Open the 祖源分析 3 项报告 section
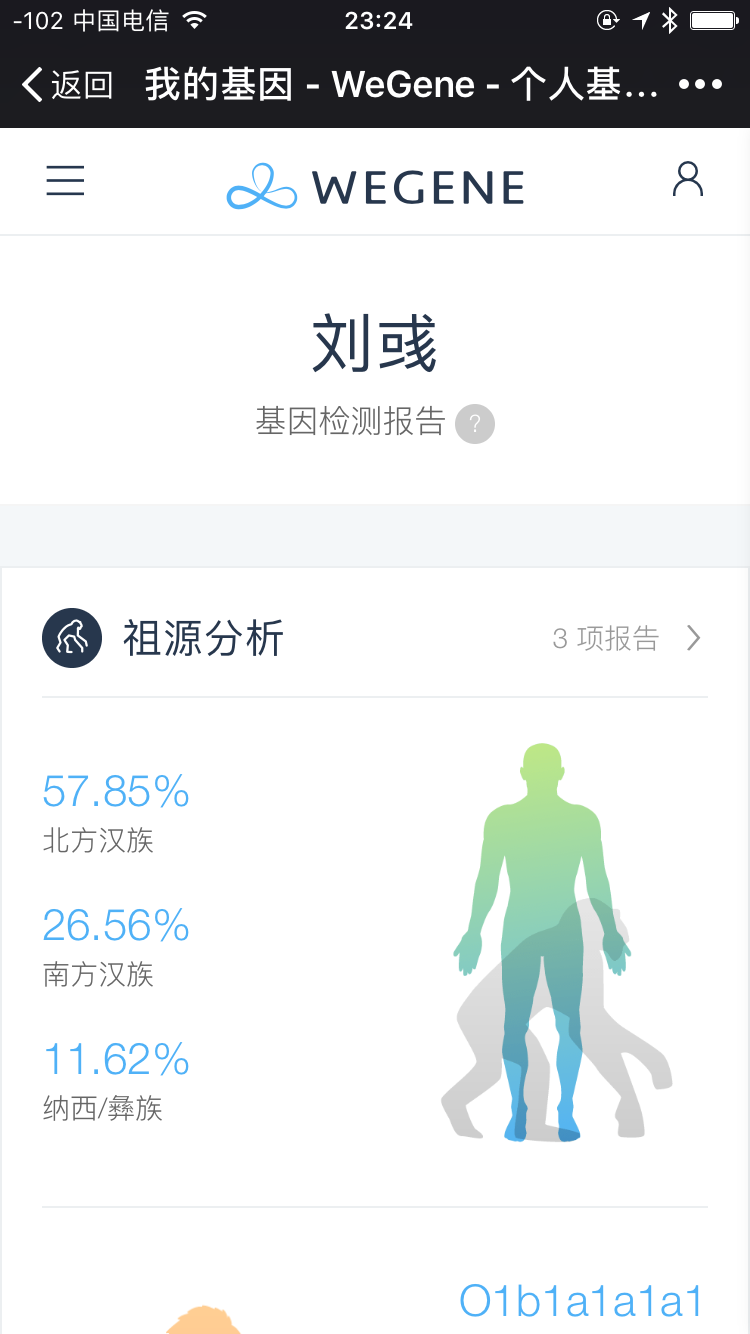 [375, 638]
